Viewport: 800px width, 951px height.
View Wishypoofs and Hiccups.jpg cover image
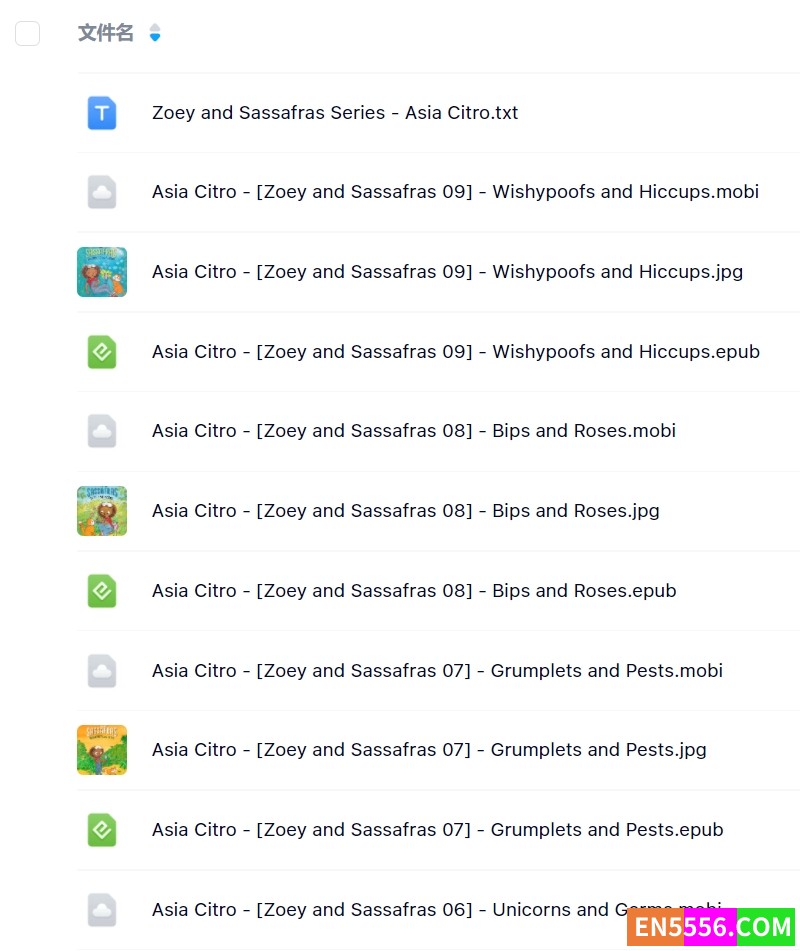[x=446, y=272]
